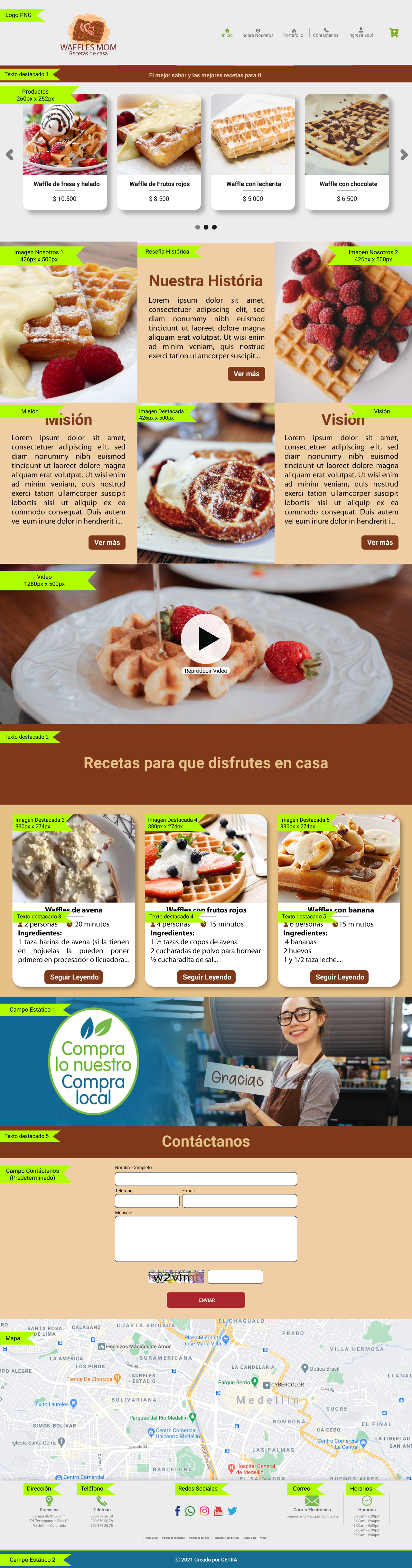Tap Ingresa aquí to log in
Screen dimensions: 412x1568
360,33
